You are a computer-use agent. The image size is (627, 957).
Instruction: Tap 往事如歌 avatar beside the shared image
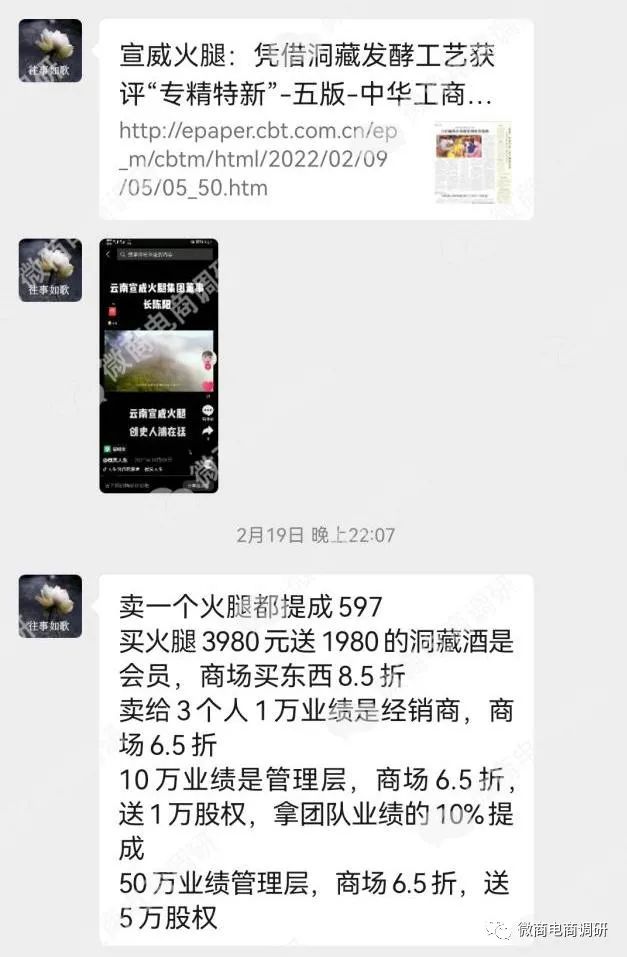pos(50,269)
